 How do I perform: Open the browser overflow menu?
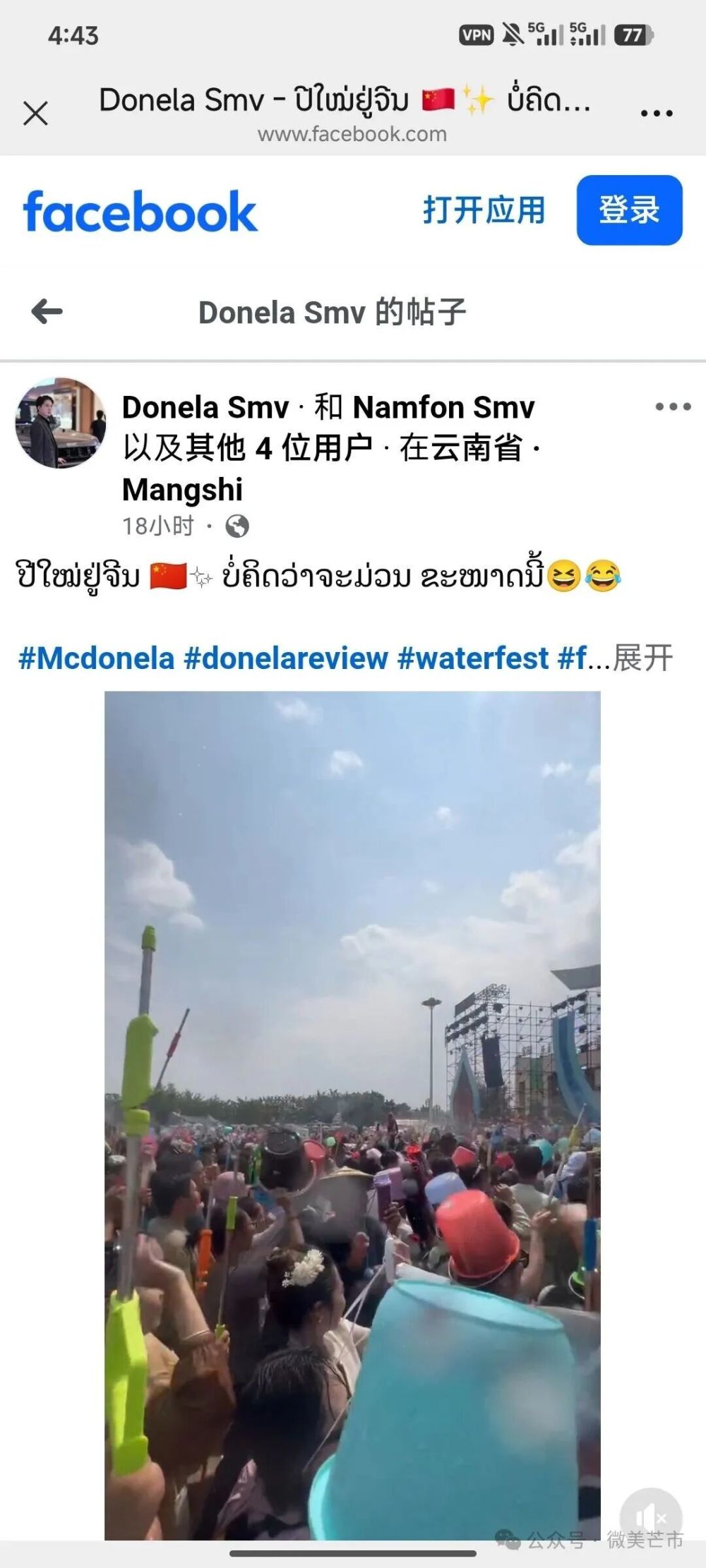656,113
